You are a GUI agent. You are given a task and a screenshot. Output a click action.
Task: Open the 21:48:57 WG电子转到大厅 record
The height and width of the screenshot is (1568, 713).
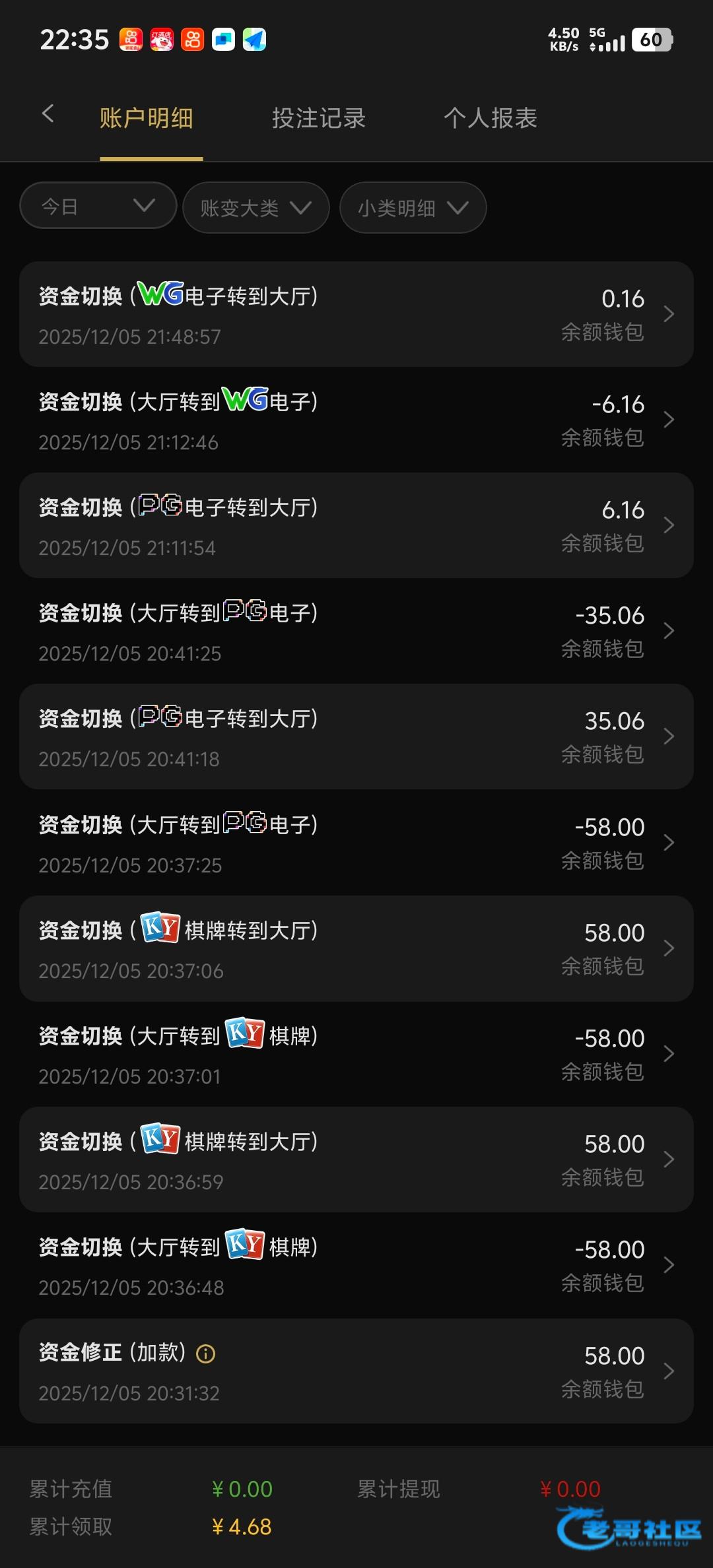[x=356, y=314]
